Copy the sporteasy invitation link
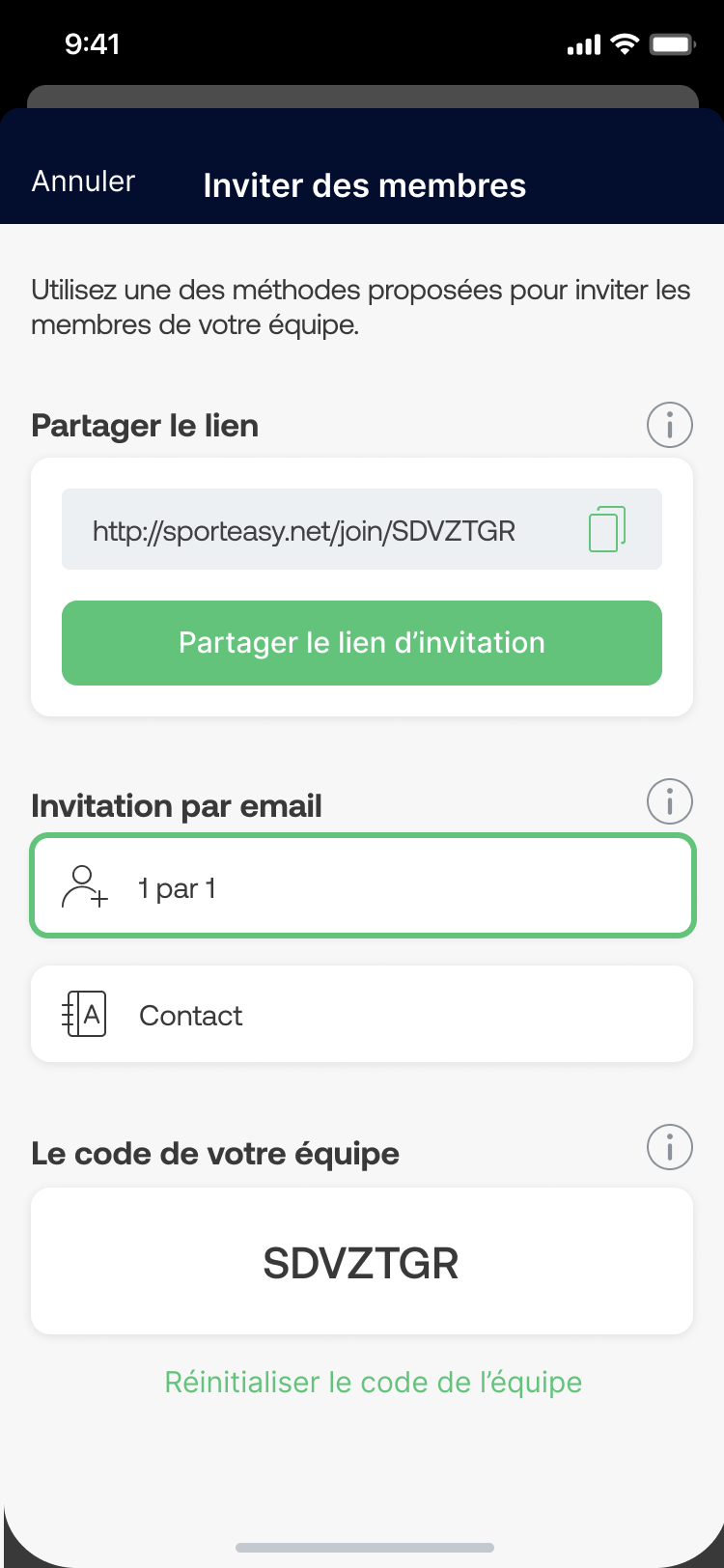Viewport: 724px width, 1568px height. [x=607, y=529]
